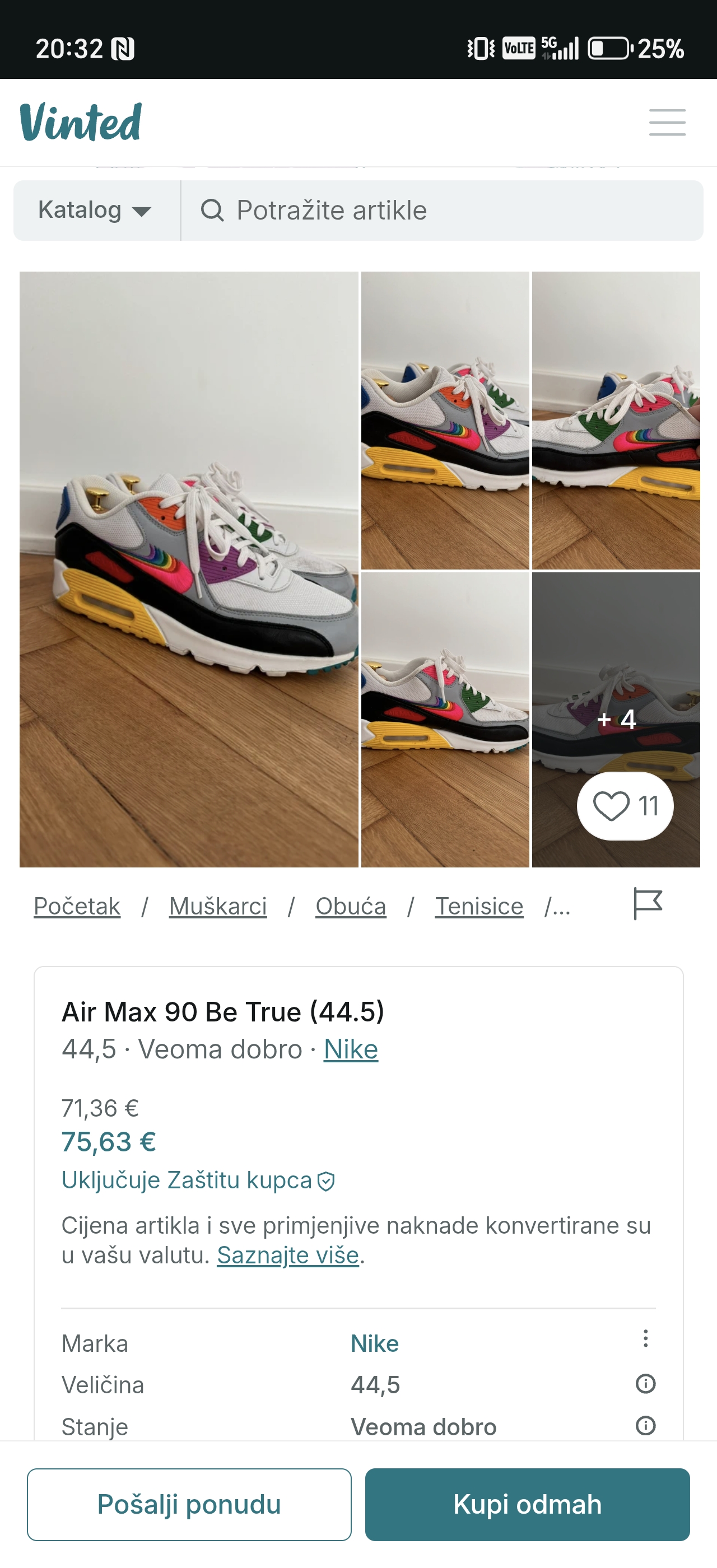Open the Tenisice breadcrumb link
Screen dimensions: 717x1568
pyautogui.click(x=478, y=906)
